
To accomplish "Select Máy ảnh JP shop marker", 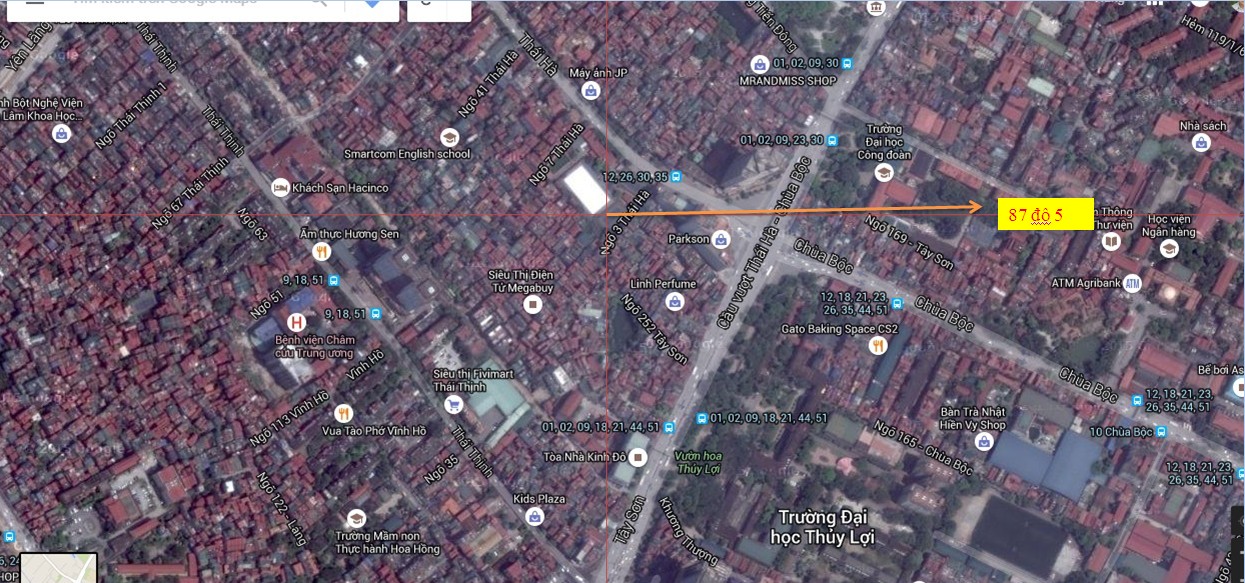I will click(x=591, y=90).
